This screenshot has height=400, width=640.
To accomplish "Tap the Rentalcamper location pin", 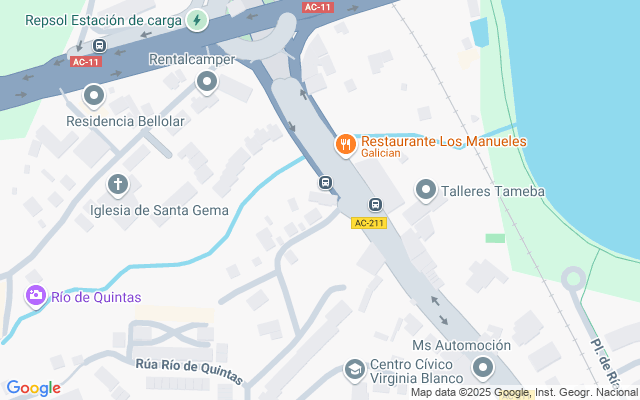I will coord(207,82).
